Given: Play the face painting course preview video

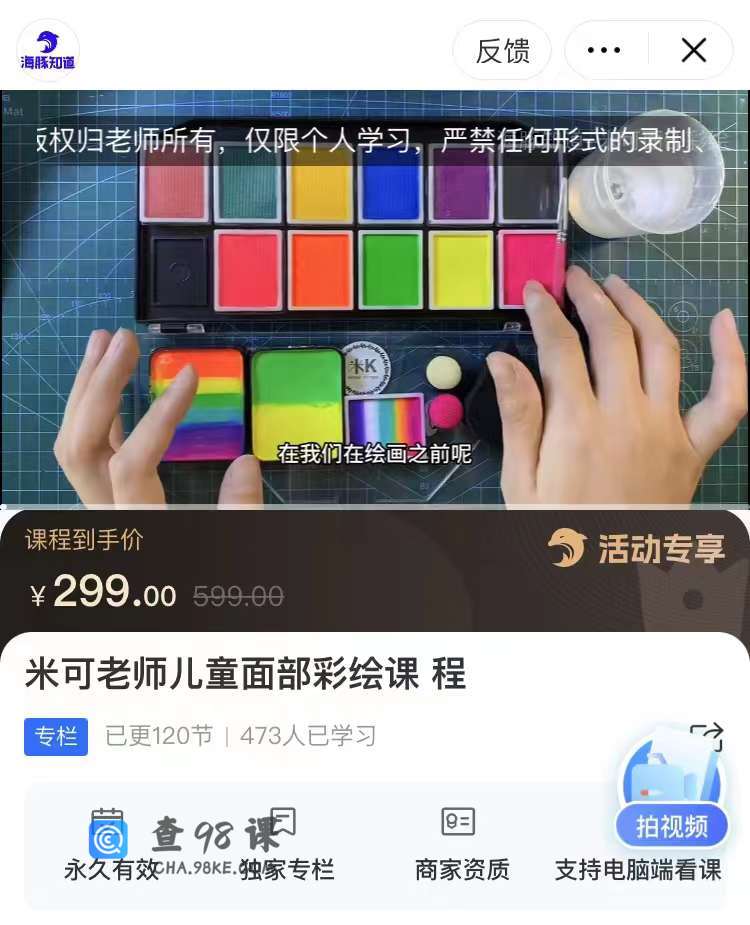Looking at the screenshot, I should coord(375,300).
